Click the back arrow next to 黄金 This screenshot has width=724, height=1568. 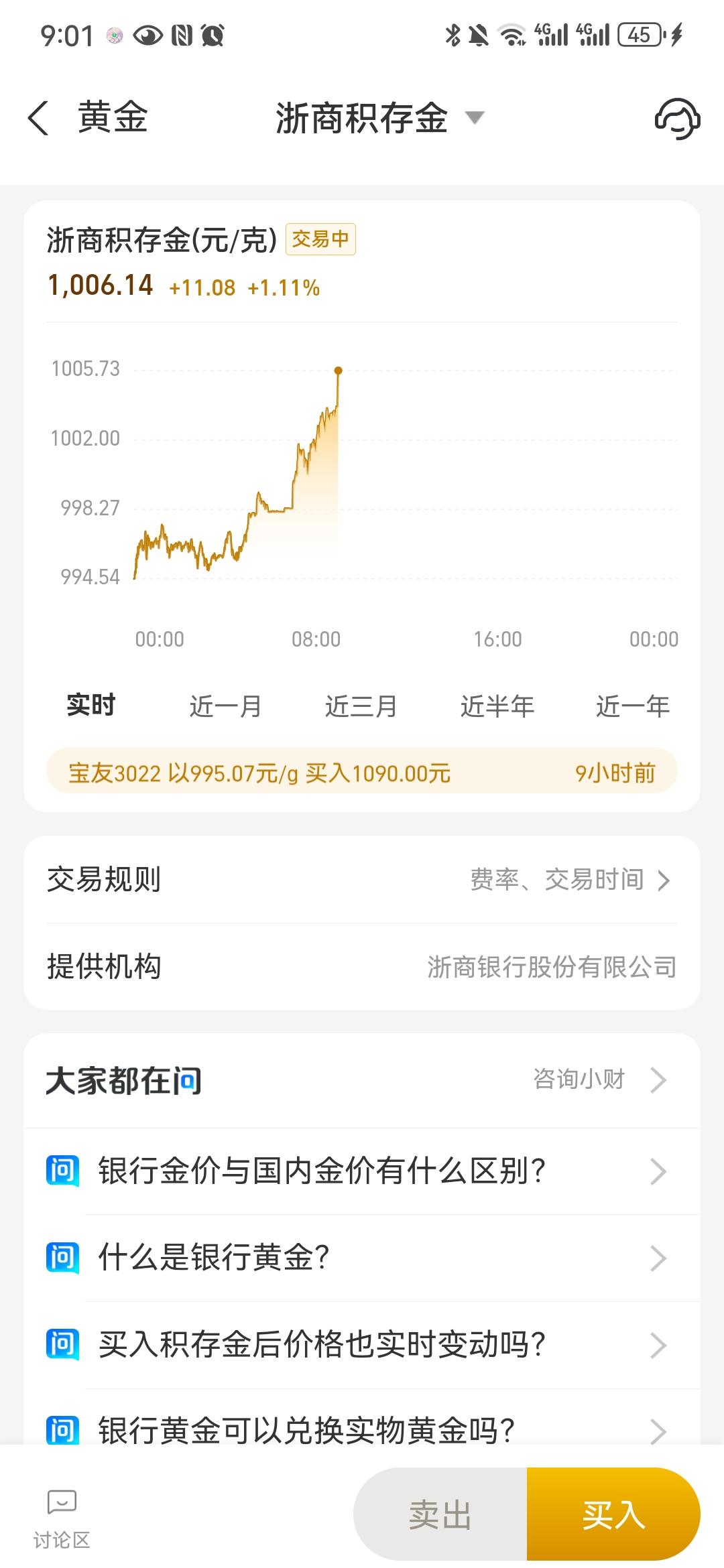37,119
